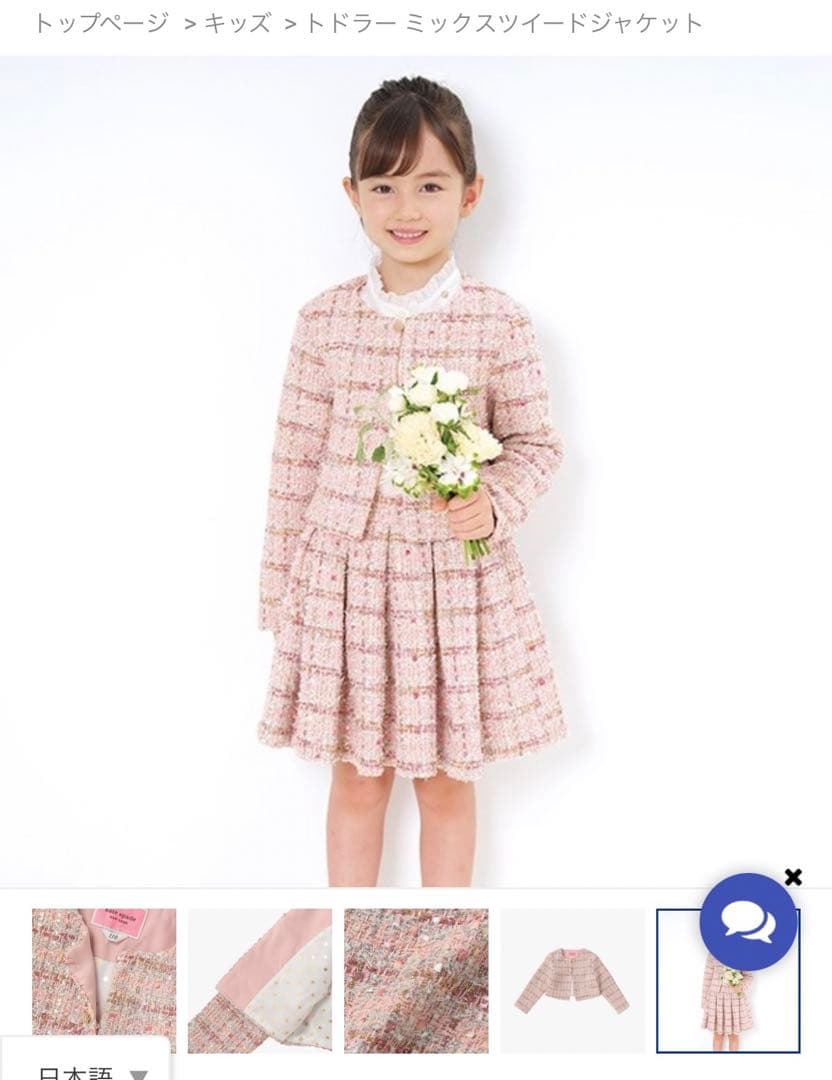Image resolution: width=832 pixels, height=1080 pixels.
Task: Open the トップページ breadcrumb link
Action: 101,23
